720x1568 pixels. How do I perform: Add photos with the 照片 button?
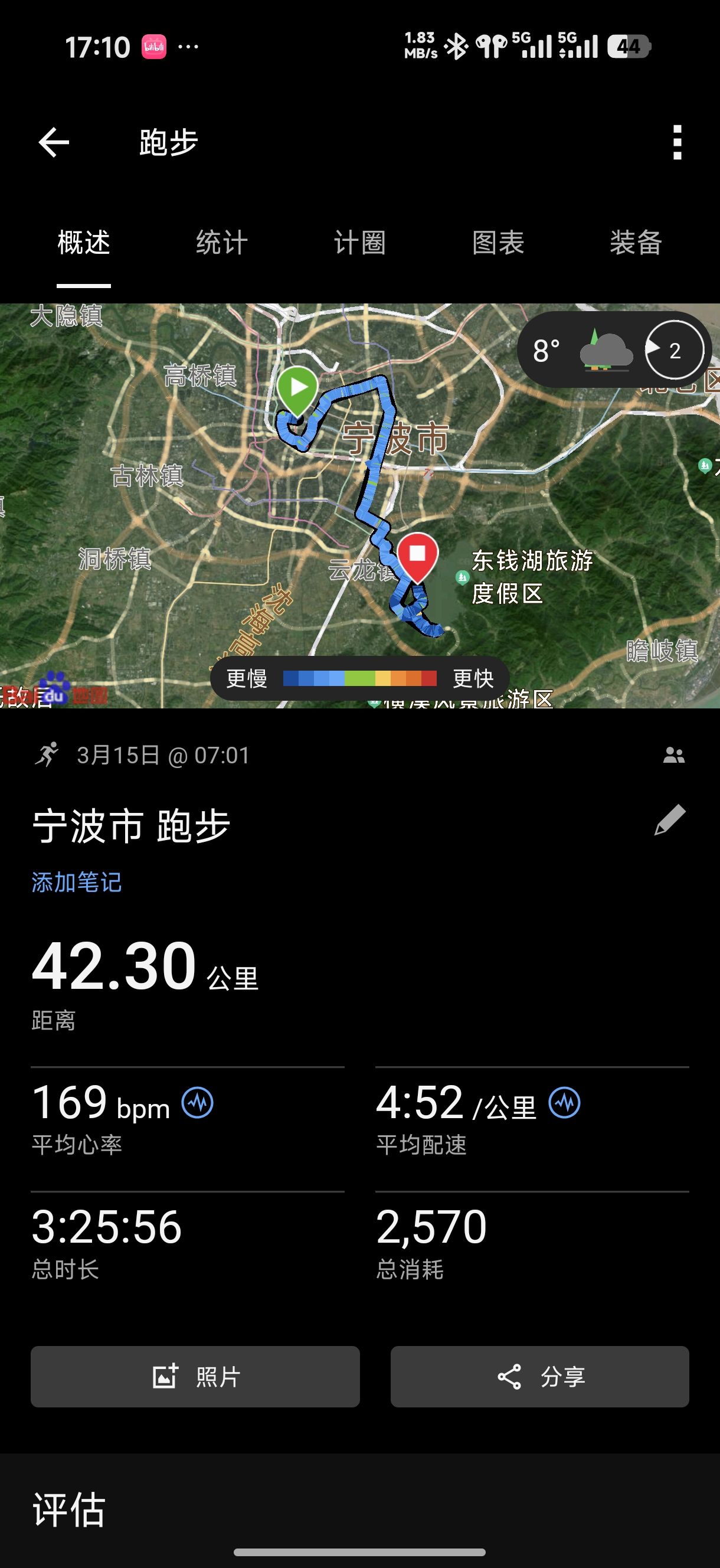click(x=195, y=1376)
